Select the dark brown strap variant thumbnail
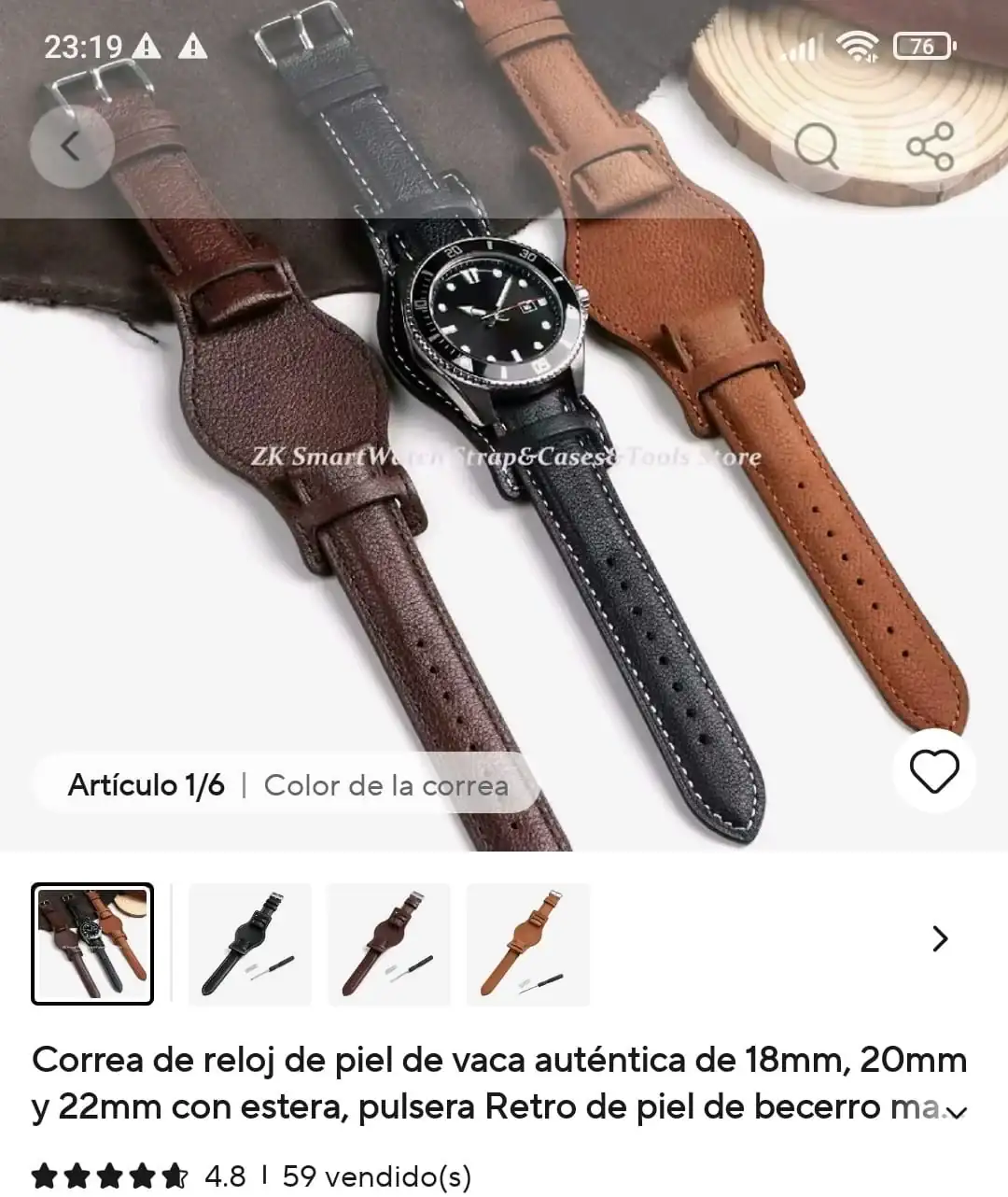The image size is (1008, 1197). tap(389, 943)
